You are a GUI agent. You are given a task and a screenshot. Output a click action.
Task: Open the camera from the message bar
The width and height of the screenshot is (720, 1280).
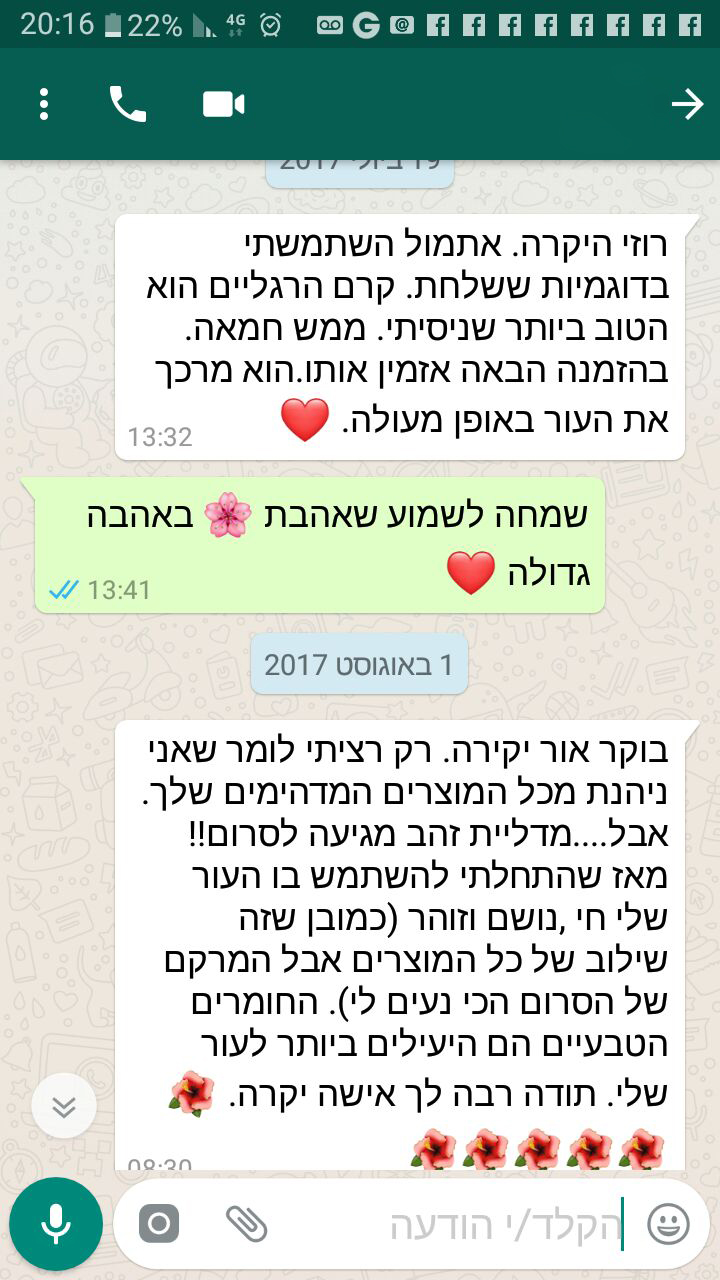(x=159, y=1224)
